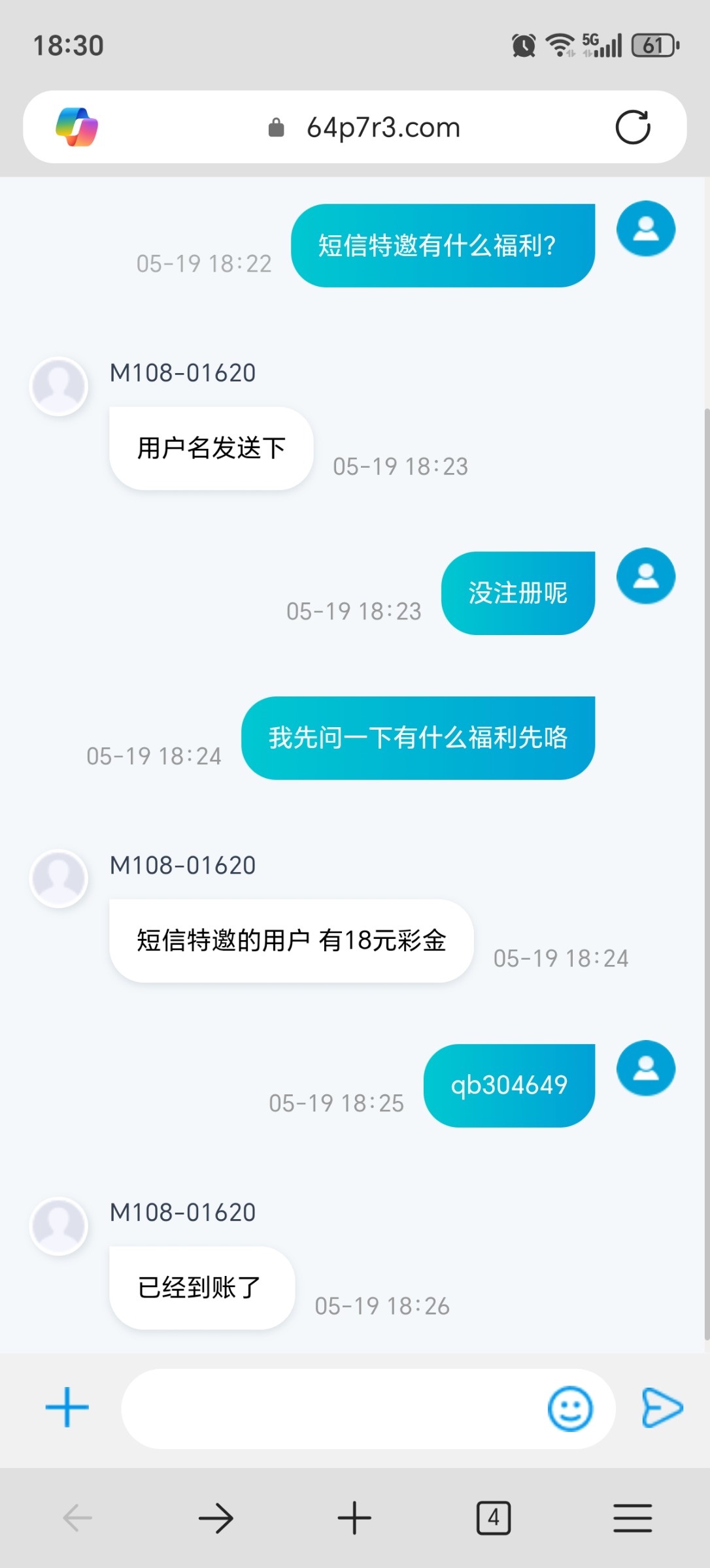Tap the battery indicator in the status bar

pos(652,44)
